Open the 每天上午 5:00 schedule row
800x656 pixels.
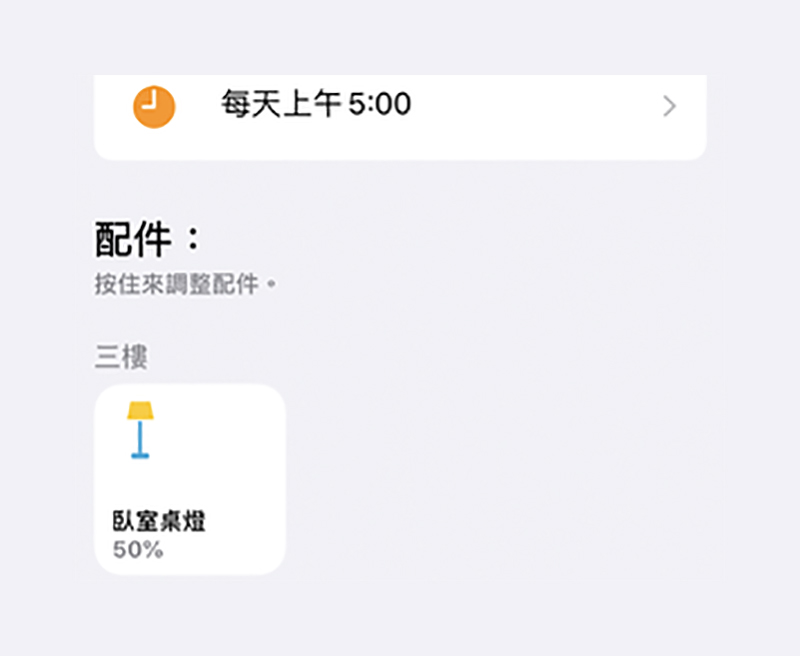[400, 106]
